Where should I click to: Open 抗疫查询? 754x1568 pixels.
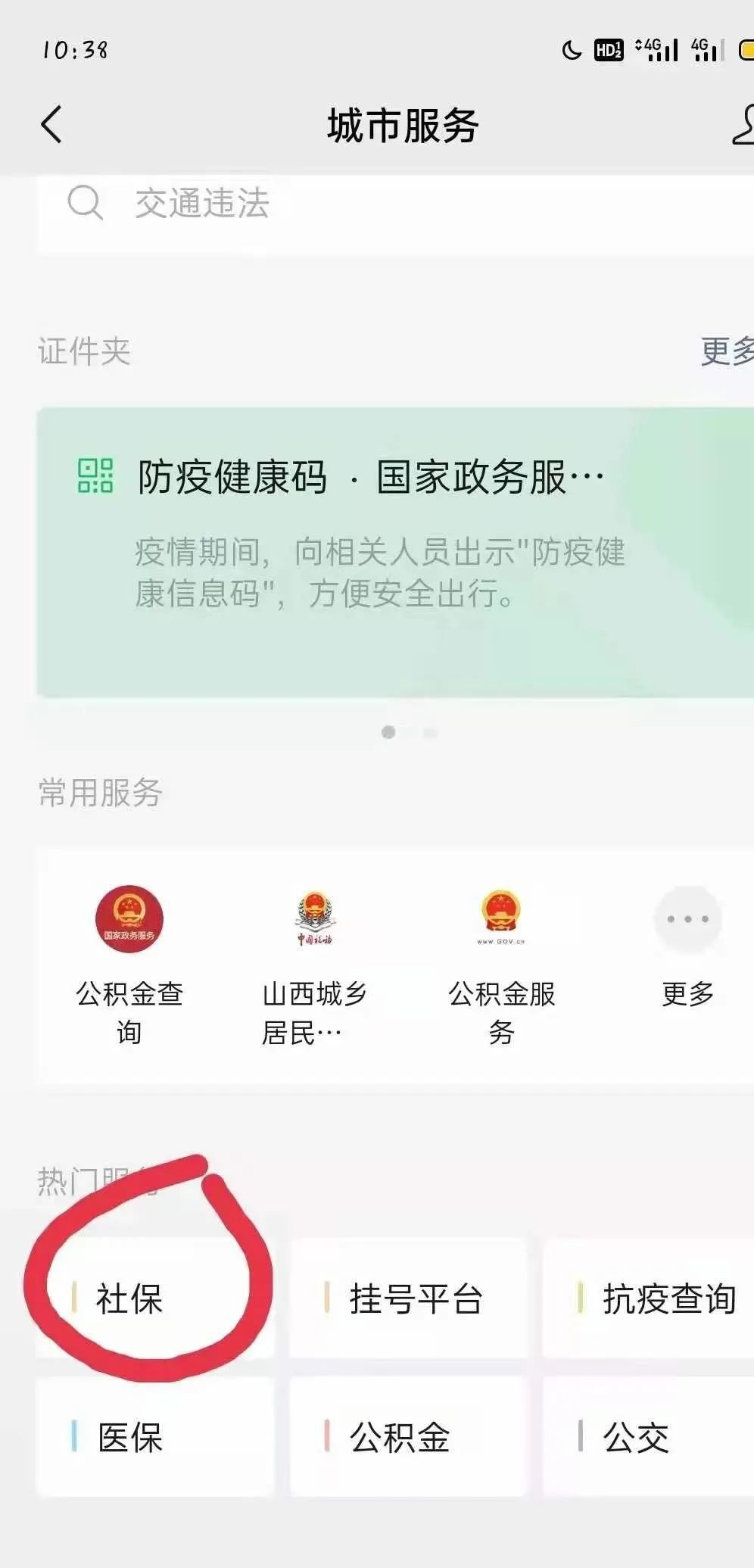pyautogui.click(x=651, y=1298)
